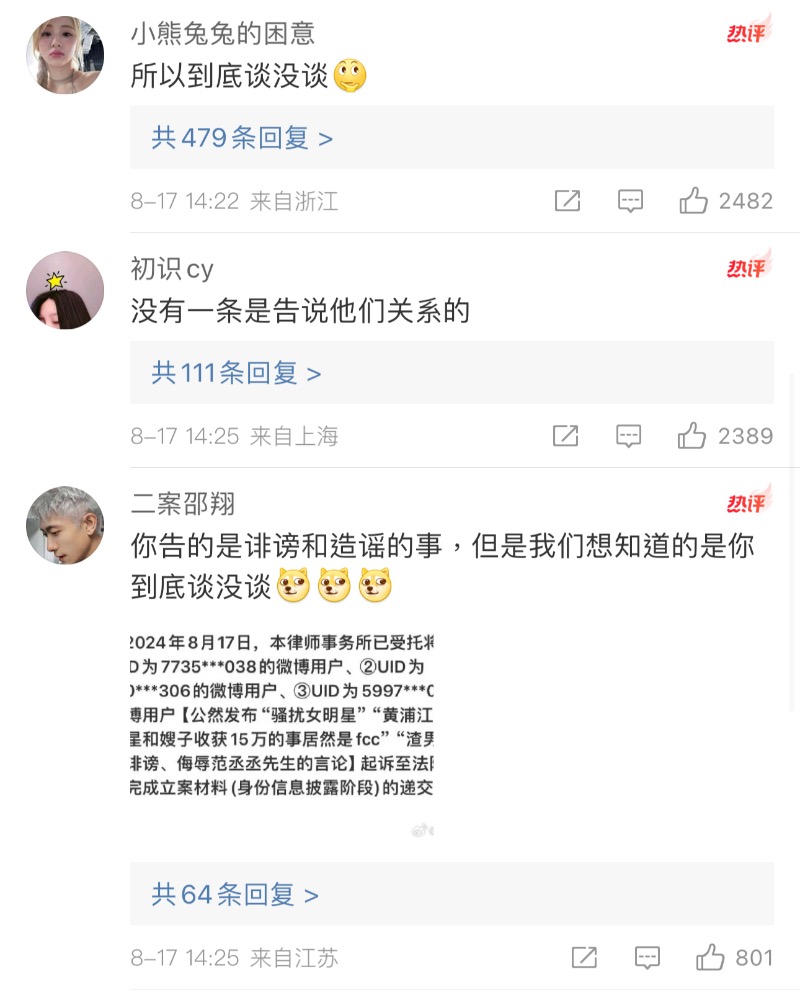Reply to 初识cy's comment

click(629, 436)
